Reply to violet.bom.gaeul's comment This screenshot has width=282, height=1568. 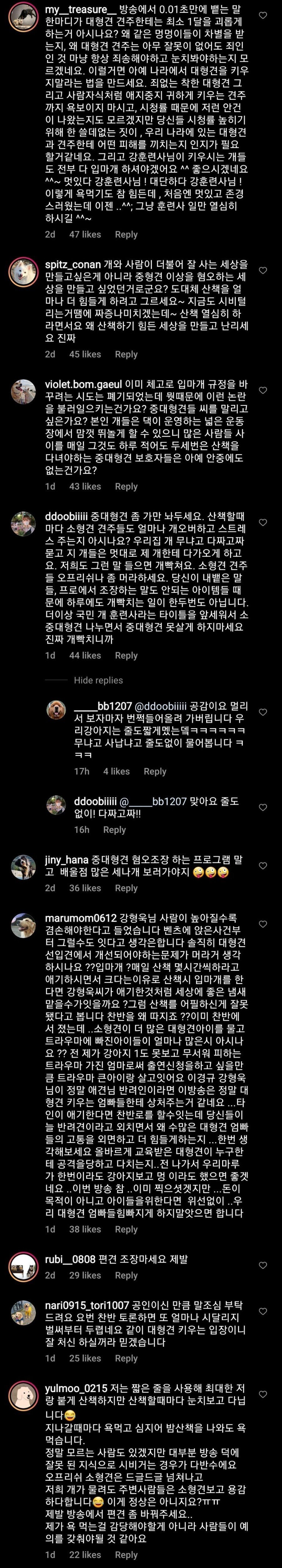126,486
